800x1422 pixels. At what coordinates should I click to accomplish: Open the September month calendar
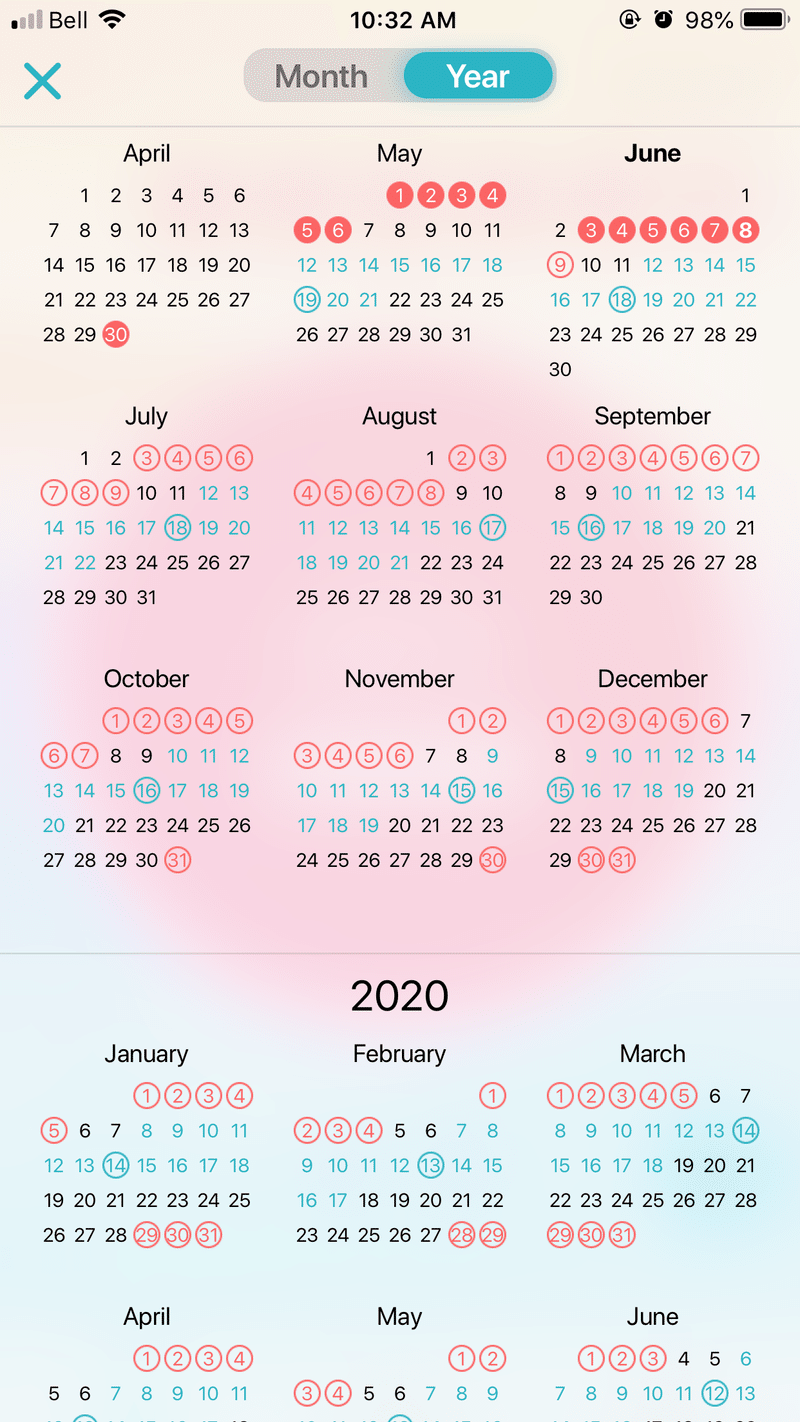point(653,416)
